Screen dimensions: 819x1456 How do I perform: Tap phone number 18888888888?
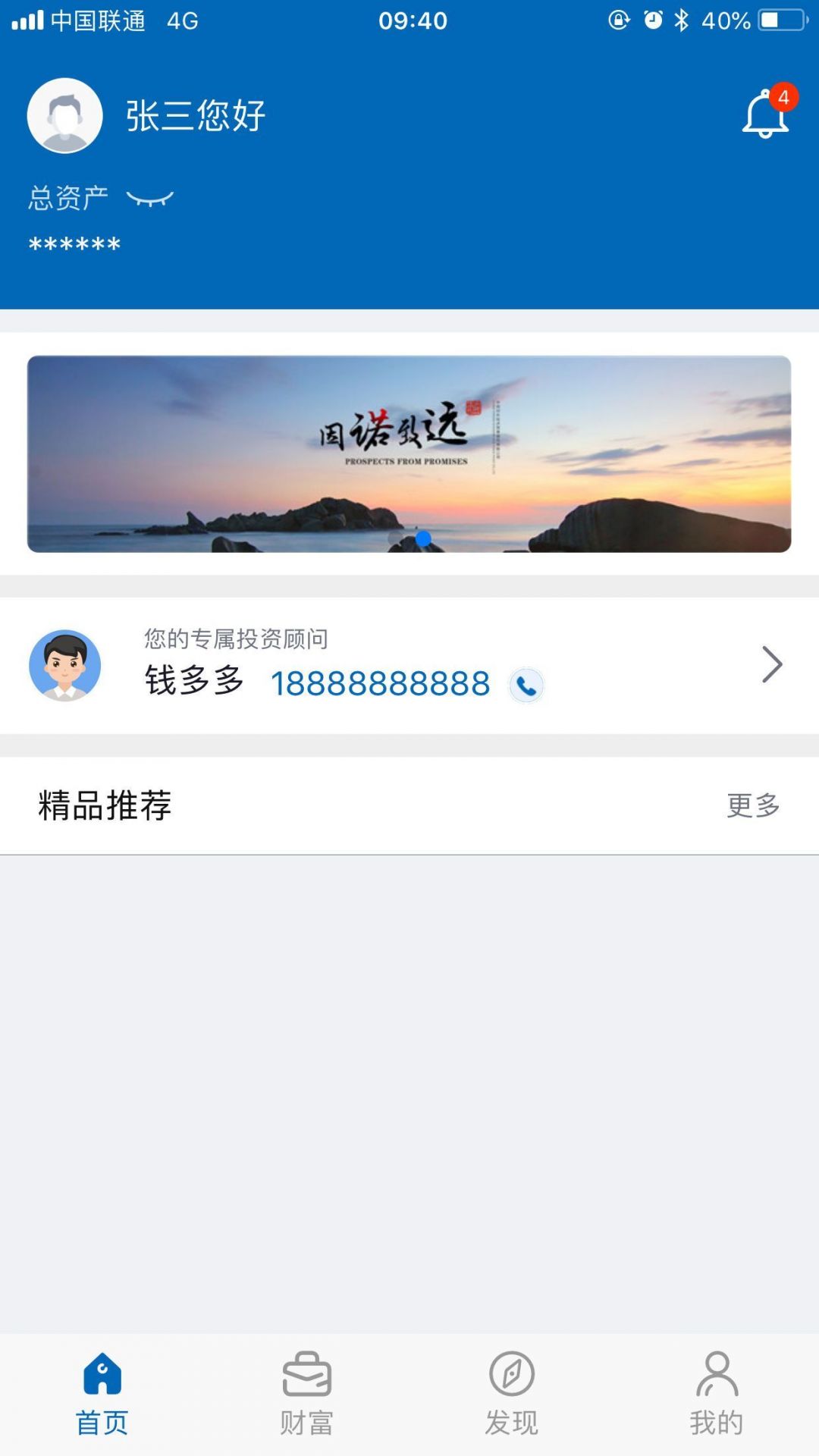[x=380, y=684]
